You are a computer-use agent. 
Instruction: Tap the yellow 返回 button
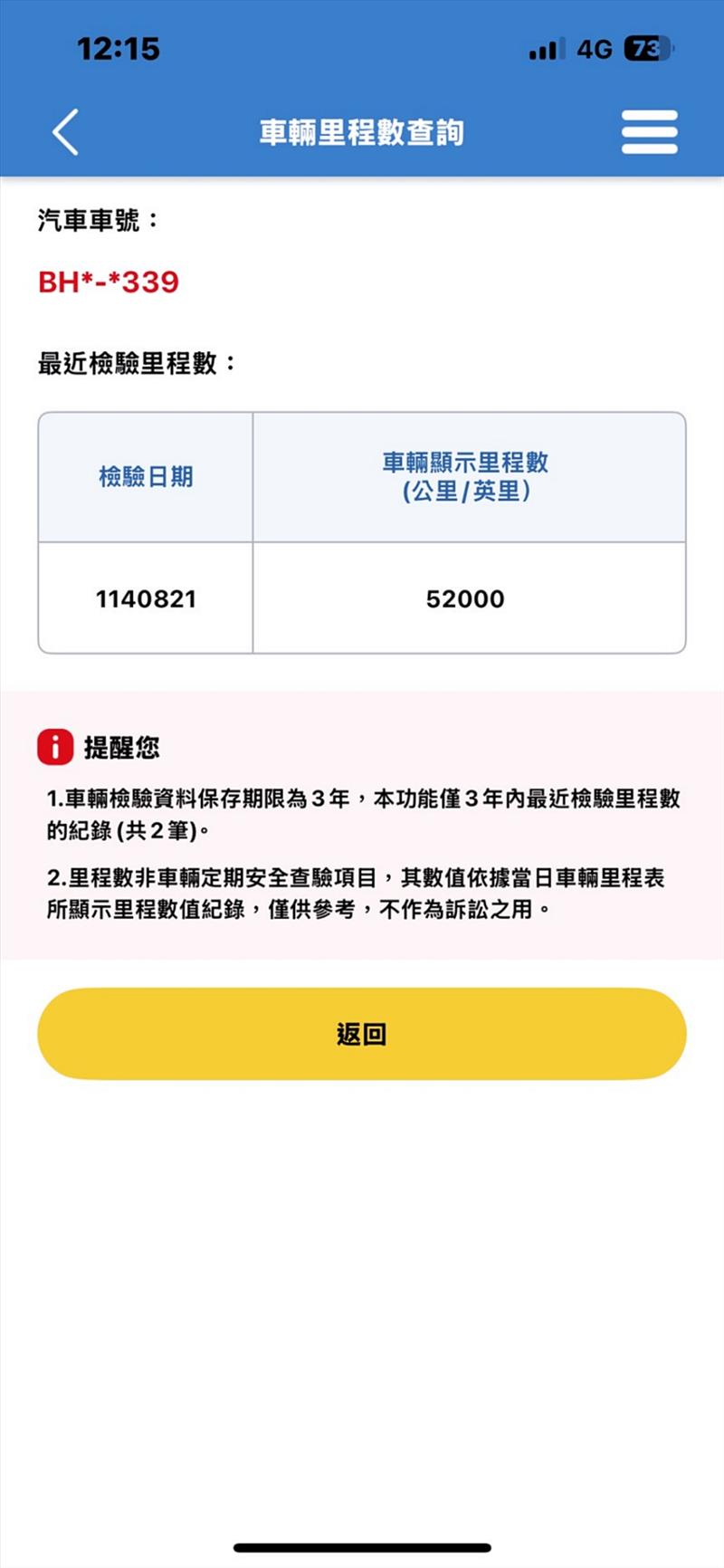[362, 1034]
